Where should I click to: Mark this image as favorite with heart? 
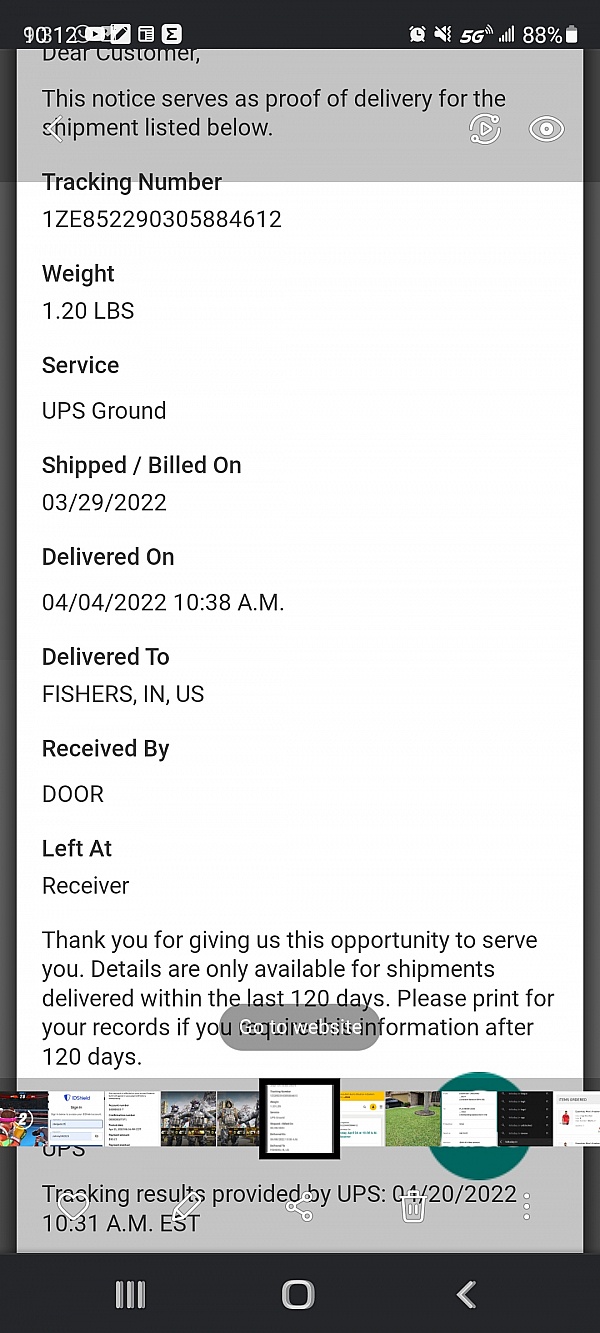[x=73, y=1207]
